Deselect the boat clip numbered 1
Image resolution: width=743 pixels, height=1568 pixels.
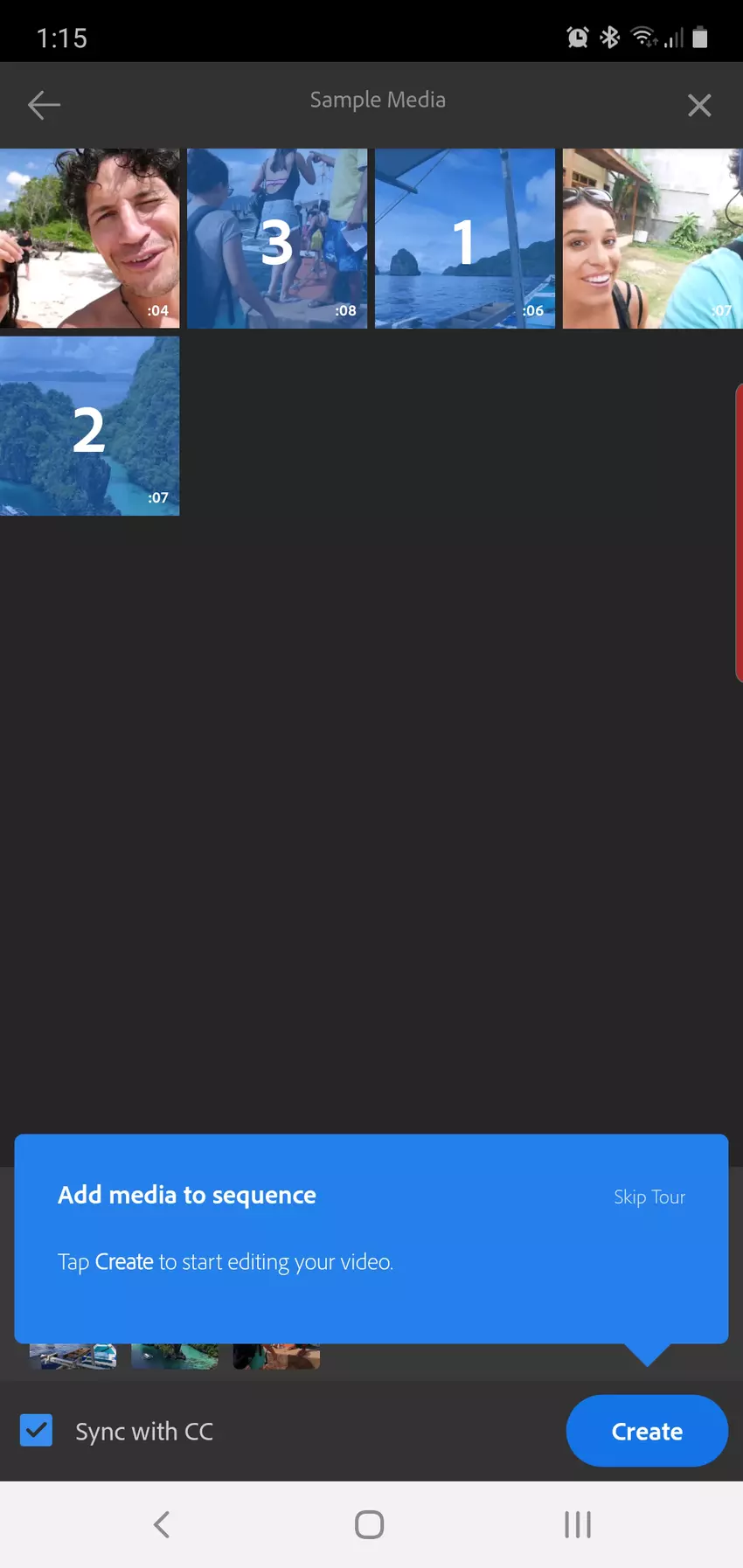click(464, 238)
